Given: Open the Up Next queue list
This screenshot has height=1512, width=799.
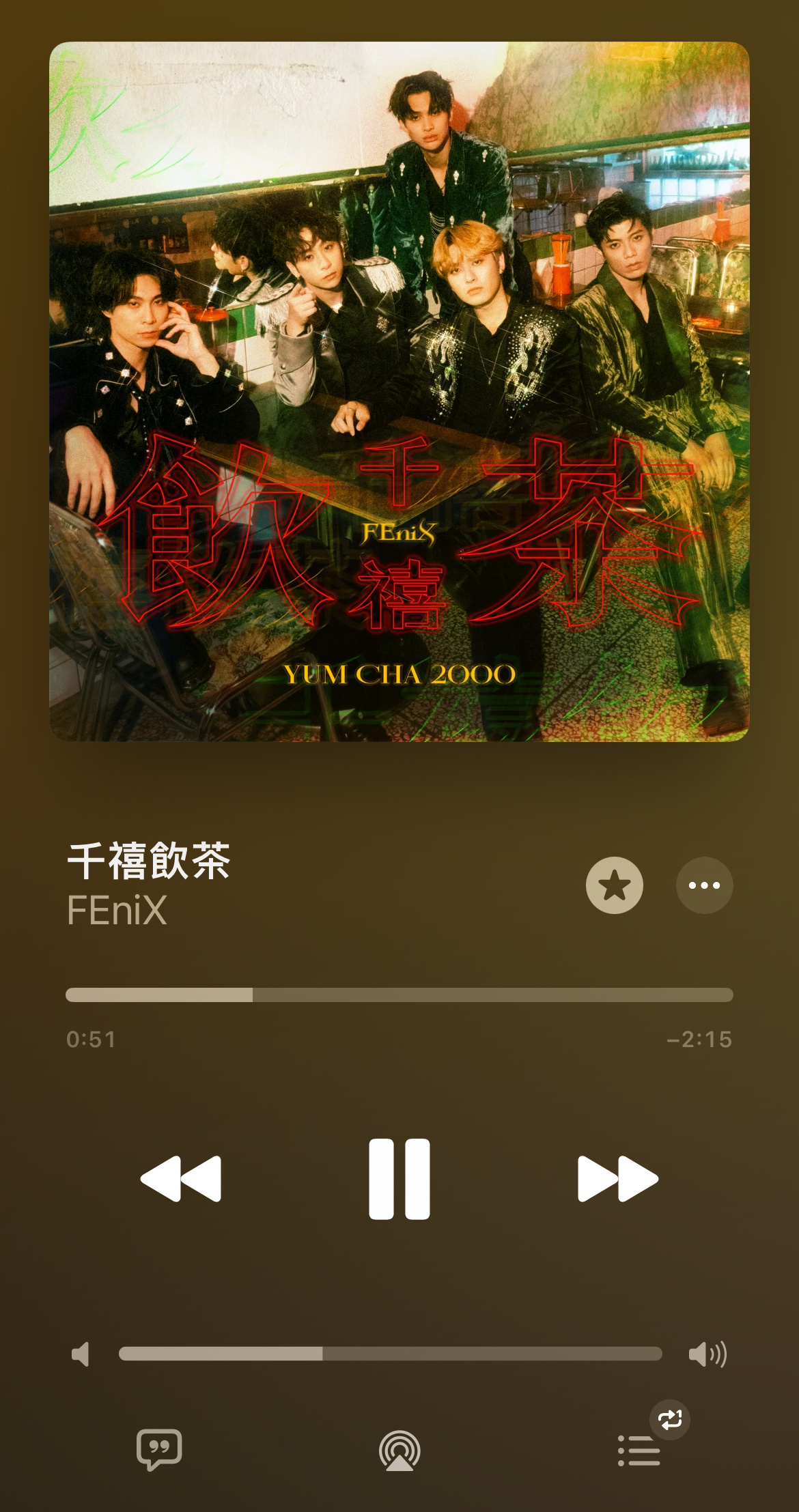Looking at the screenshot, I should [639, 1450].
